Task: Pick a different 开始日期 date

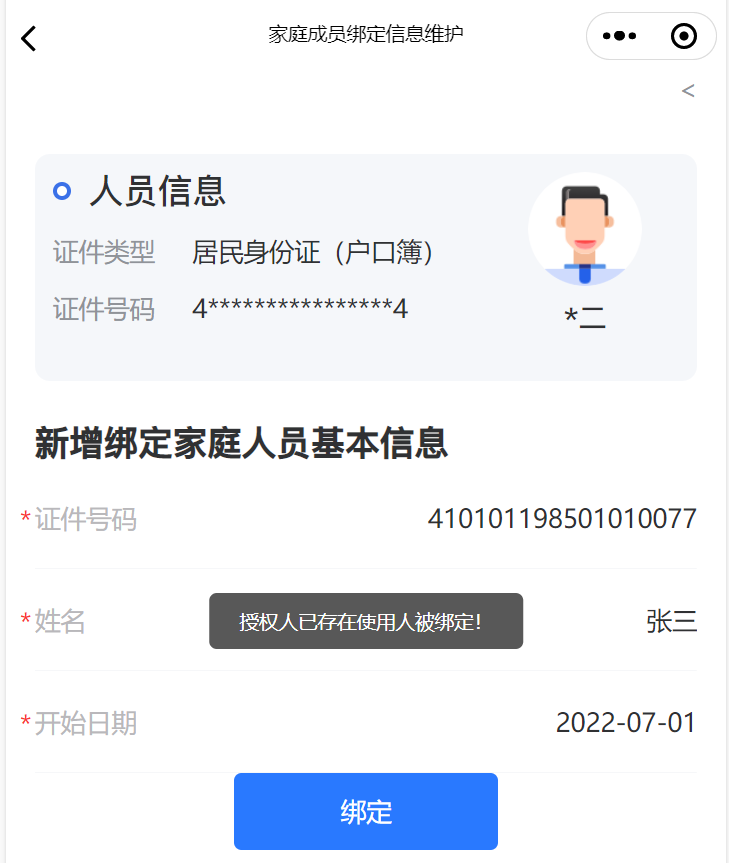Action: [x=625, y=723]
